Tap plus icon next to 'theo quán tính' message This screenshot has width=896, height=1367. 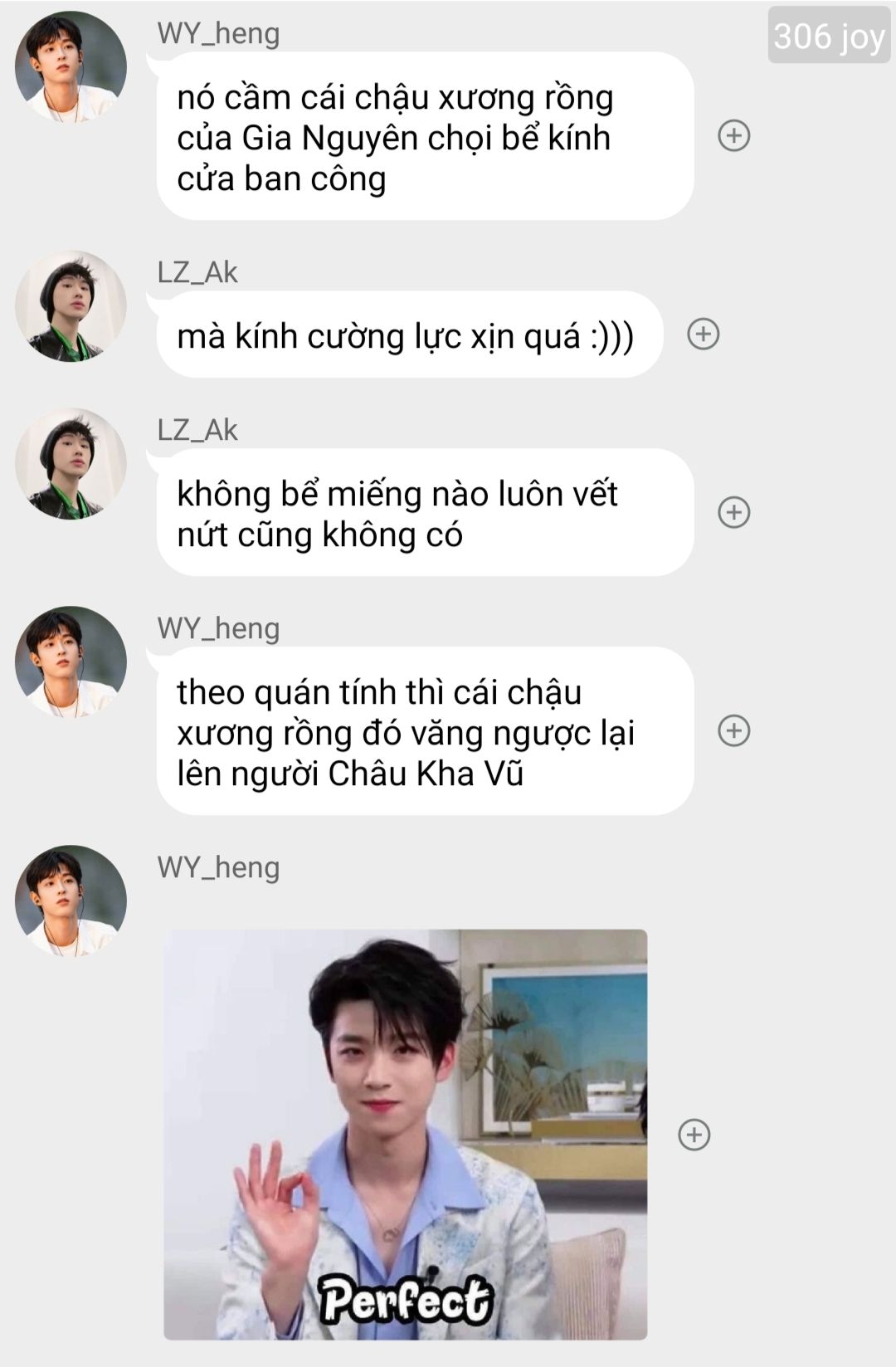[733, 730]
